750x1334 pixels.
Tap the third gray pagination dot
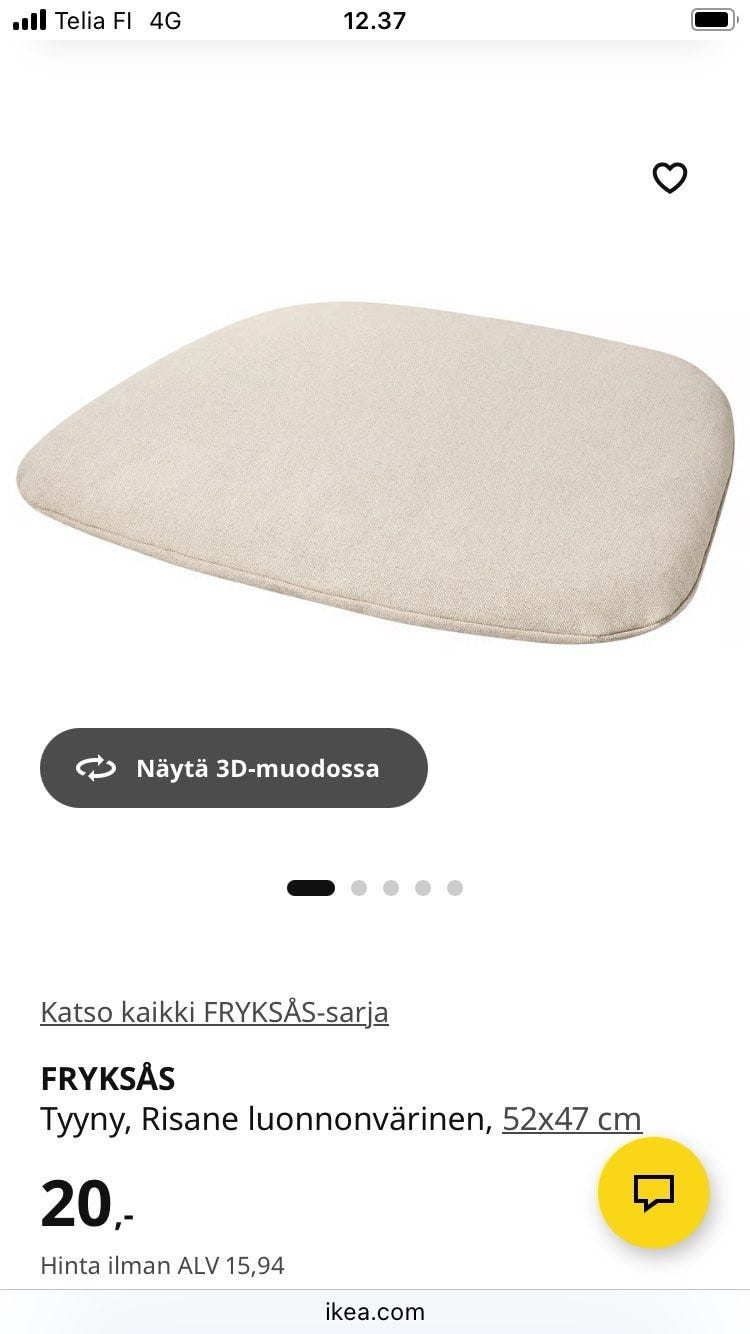tap(390, 887)
